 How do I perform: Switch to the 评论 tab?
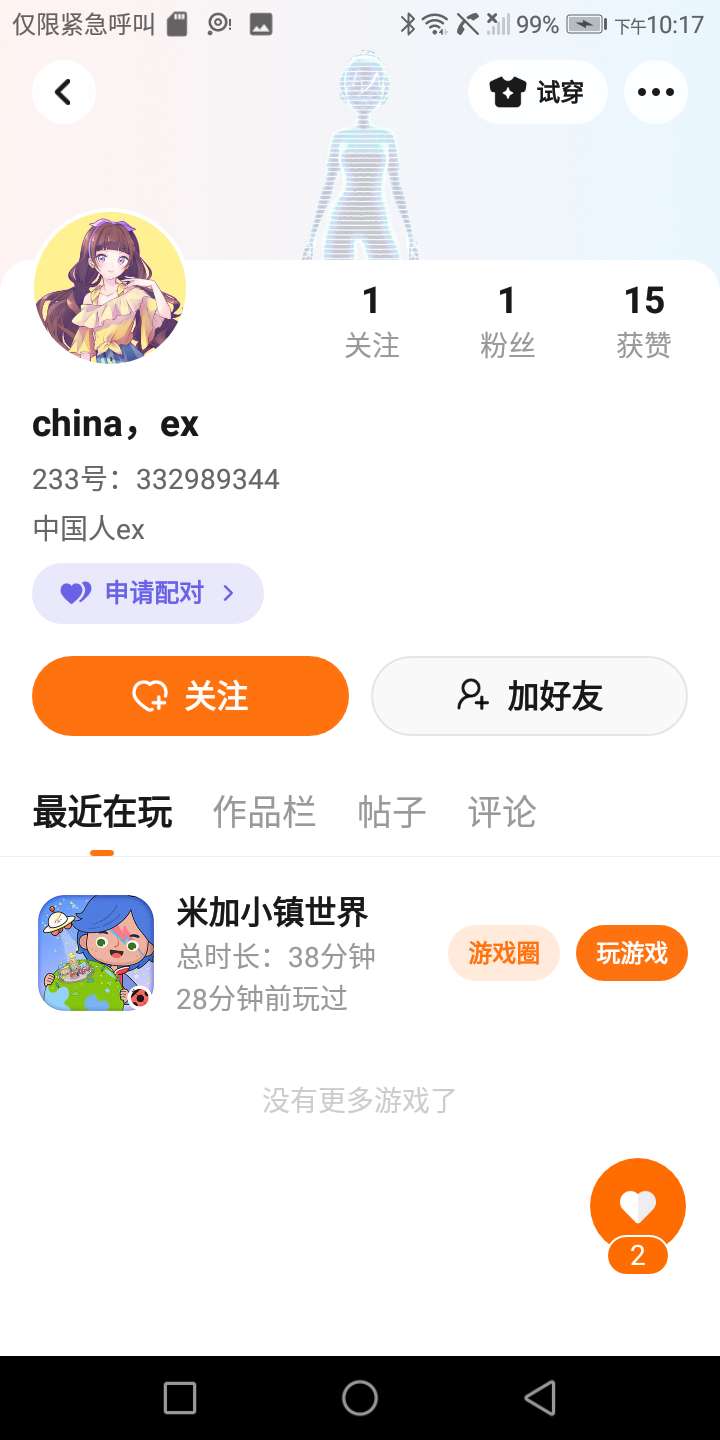(x=501, y=812)
